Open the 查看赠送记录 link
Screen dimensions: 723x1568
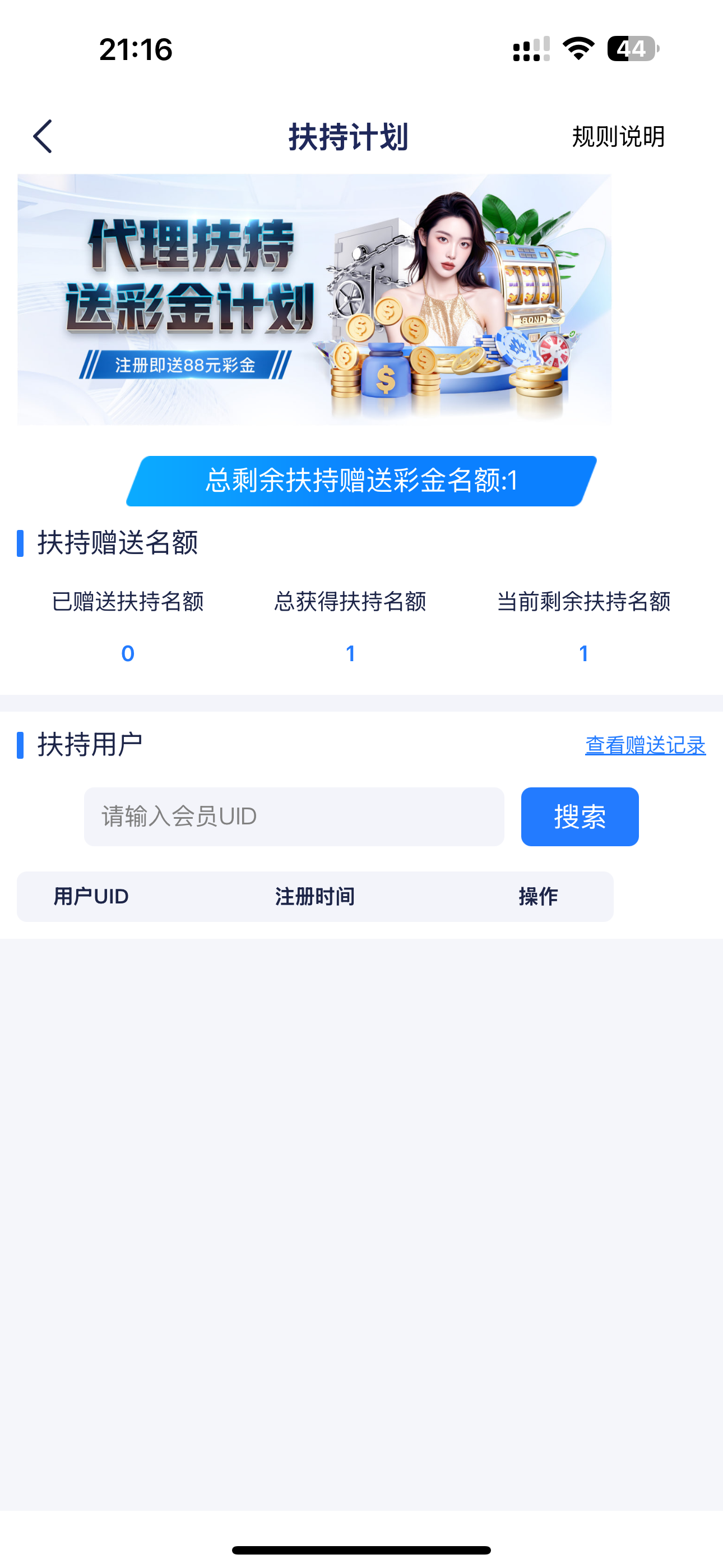pyautogui.click(x=645, y=745)
